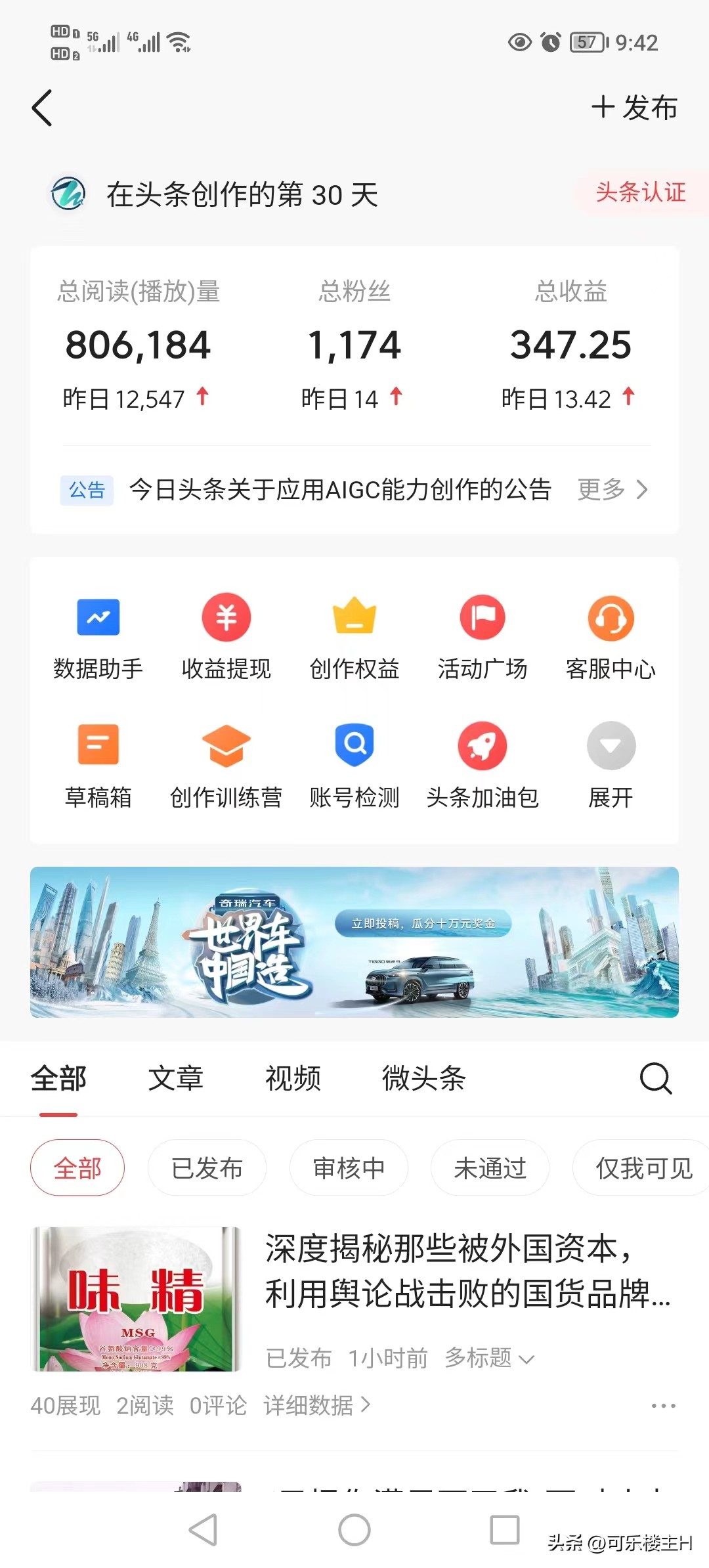Expand more tools via 展开
Screen dimensions: 709x1568
(x=611, y=765)
